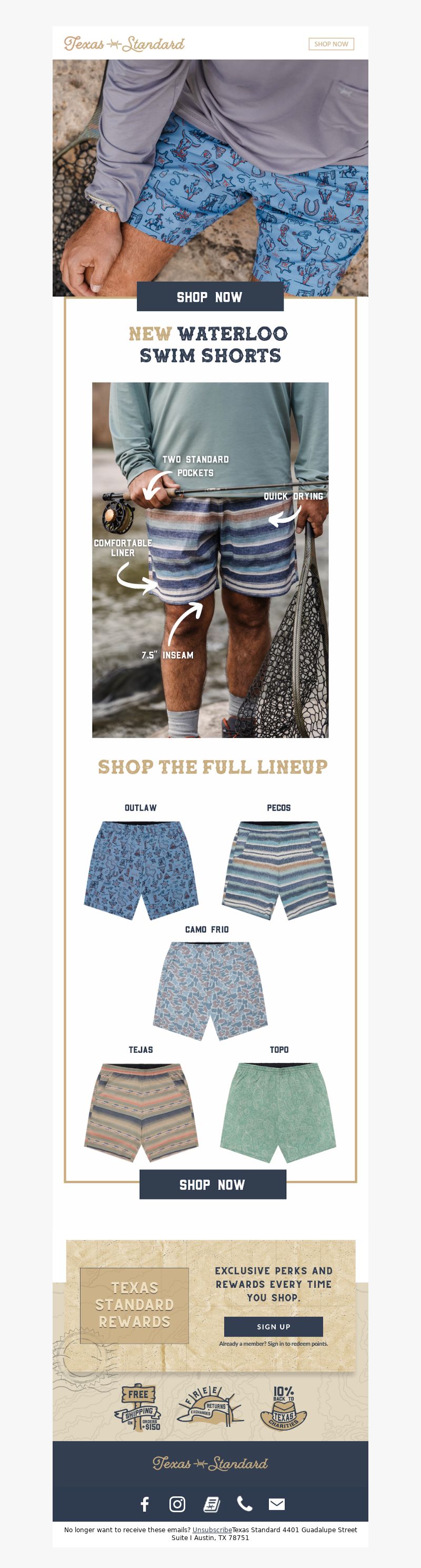
Task: Sign up for Texas Standard Rewards
Action: coord(273,1326)
